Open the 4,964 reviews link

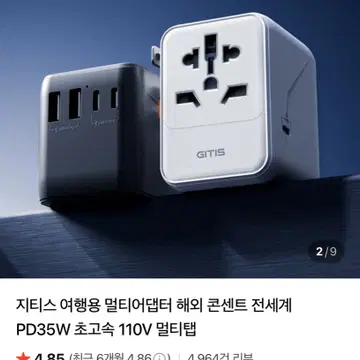point(221,356)
